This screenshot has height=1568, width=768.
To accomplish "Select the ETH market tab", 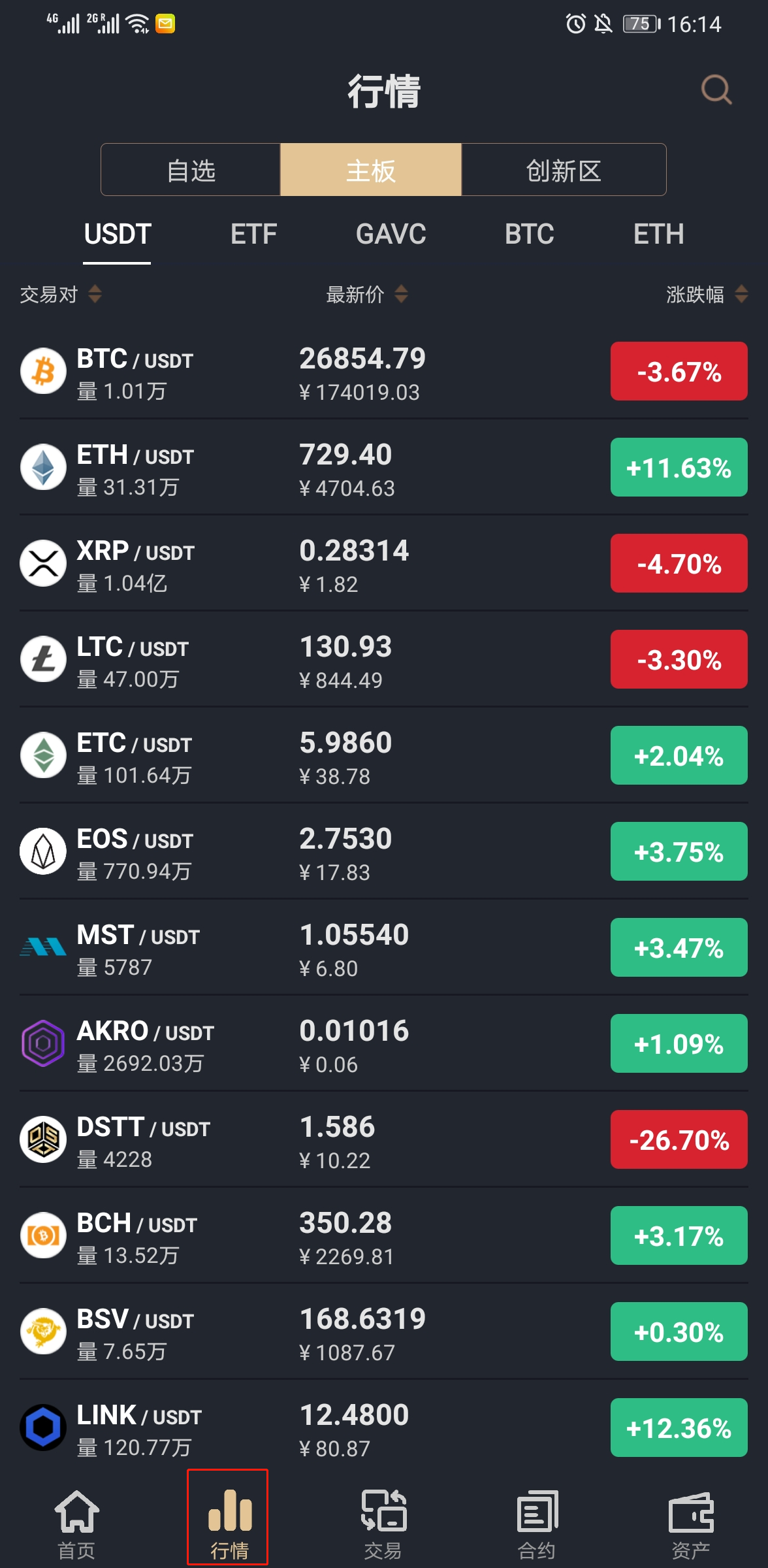I will pyautogui.click(x=658, y=235).
